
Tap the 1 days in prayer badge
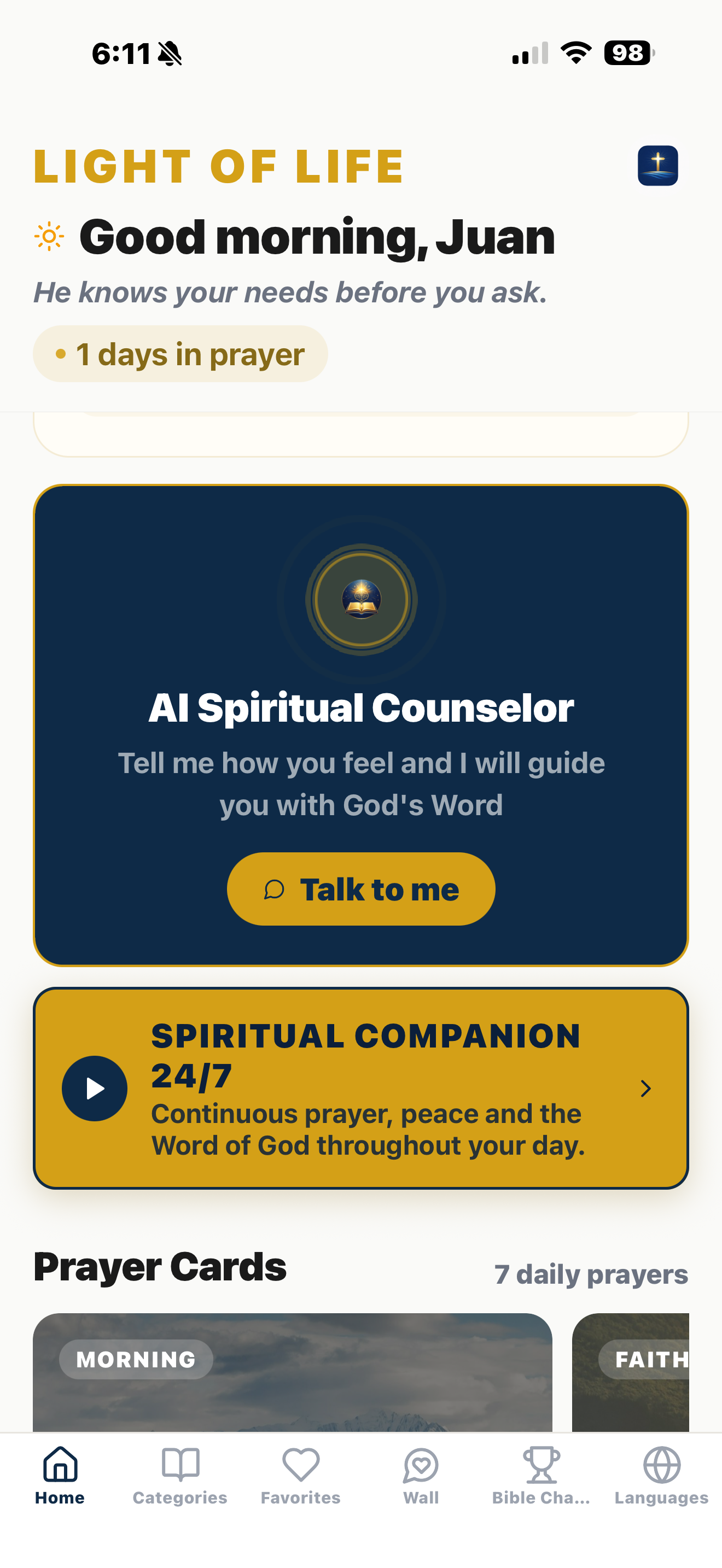click(x=180, y=354)
